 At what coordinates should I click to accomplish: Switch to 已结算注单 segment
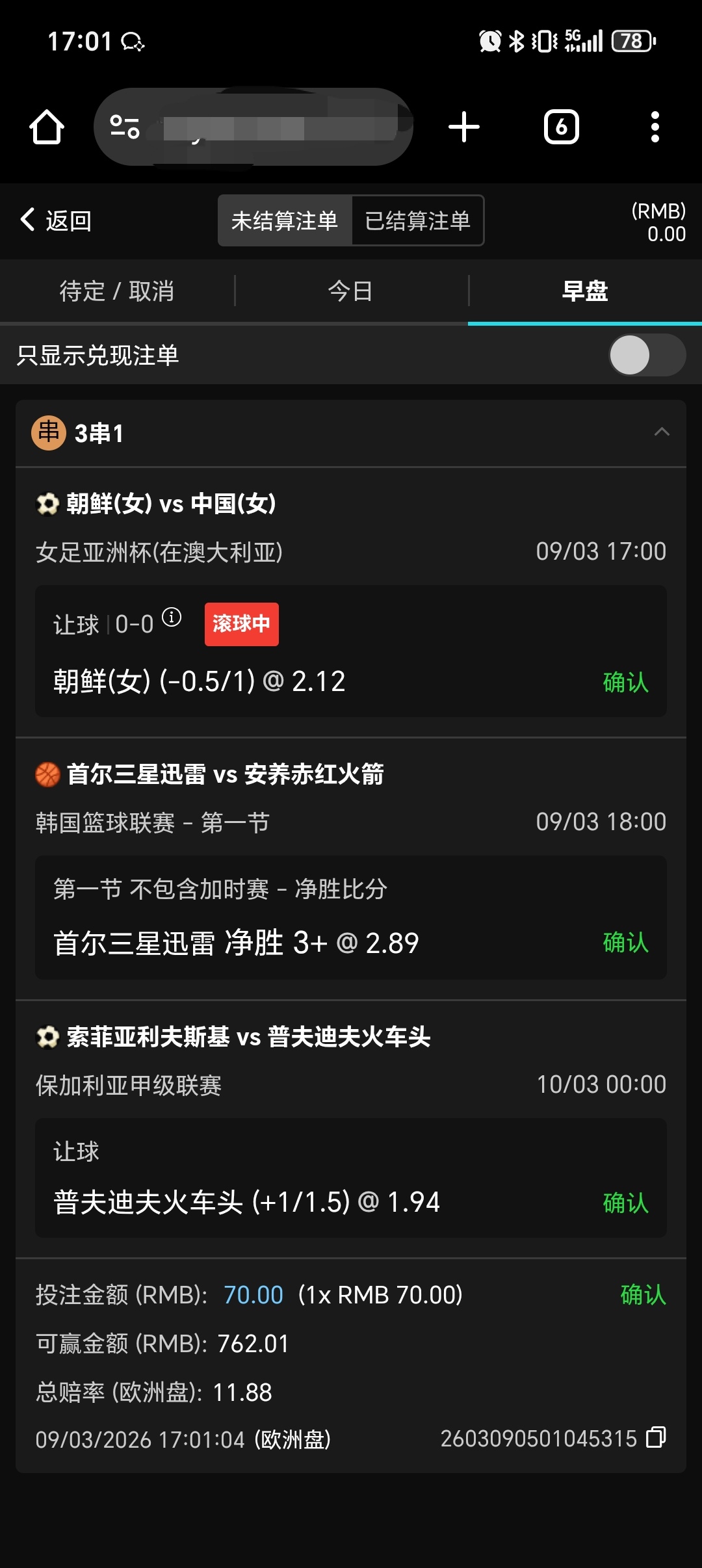point(418,221)
